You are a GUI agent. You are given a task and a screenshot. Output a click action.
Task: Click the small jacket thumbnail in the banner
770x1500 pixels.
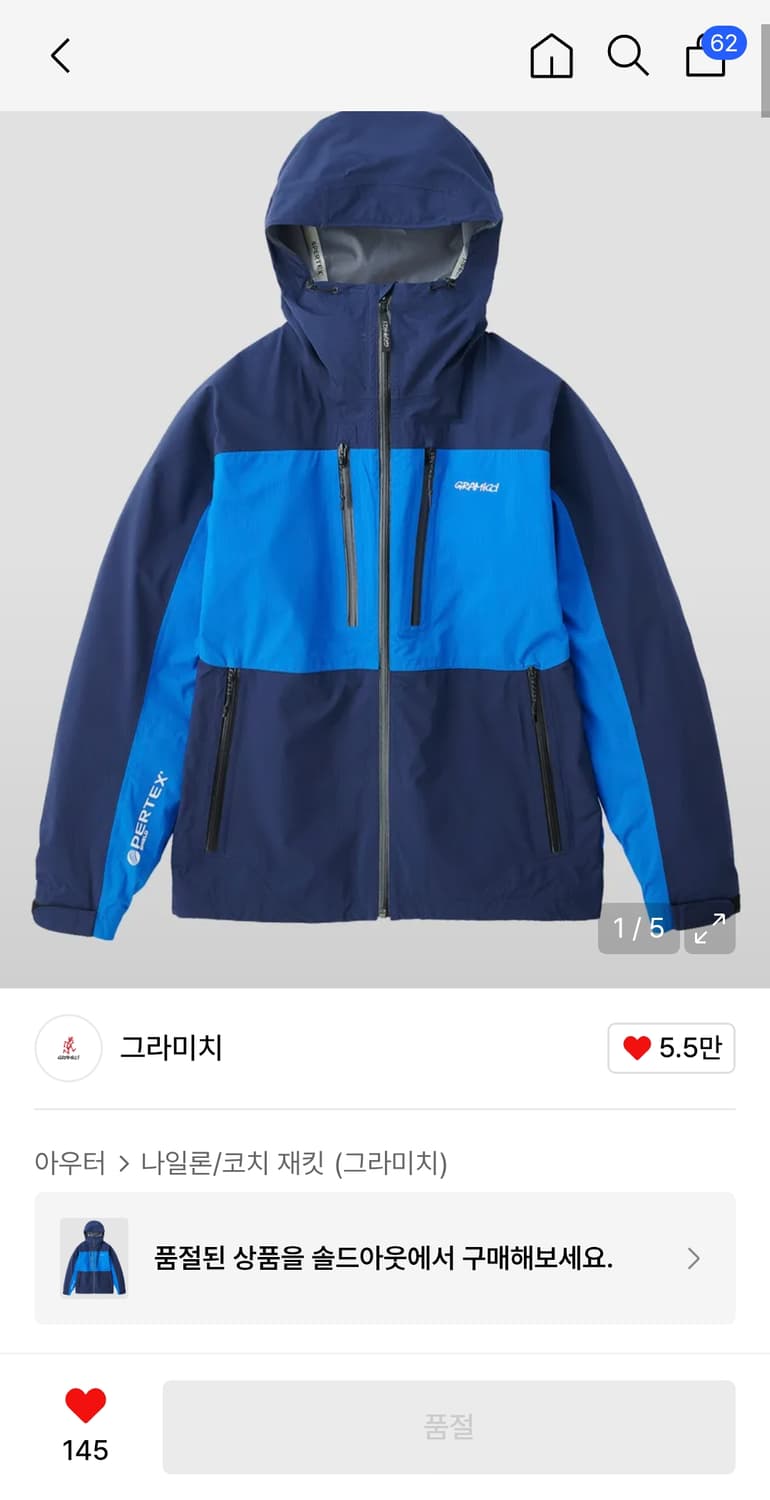(x=96, y=1258)
